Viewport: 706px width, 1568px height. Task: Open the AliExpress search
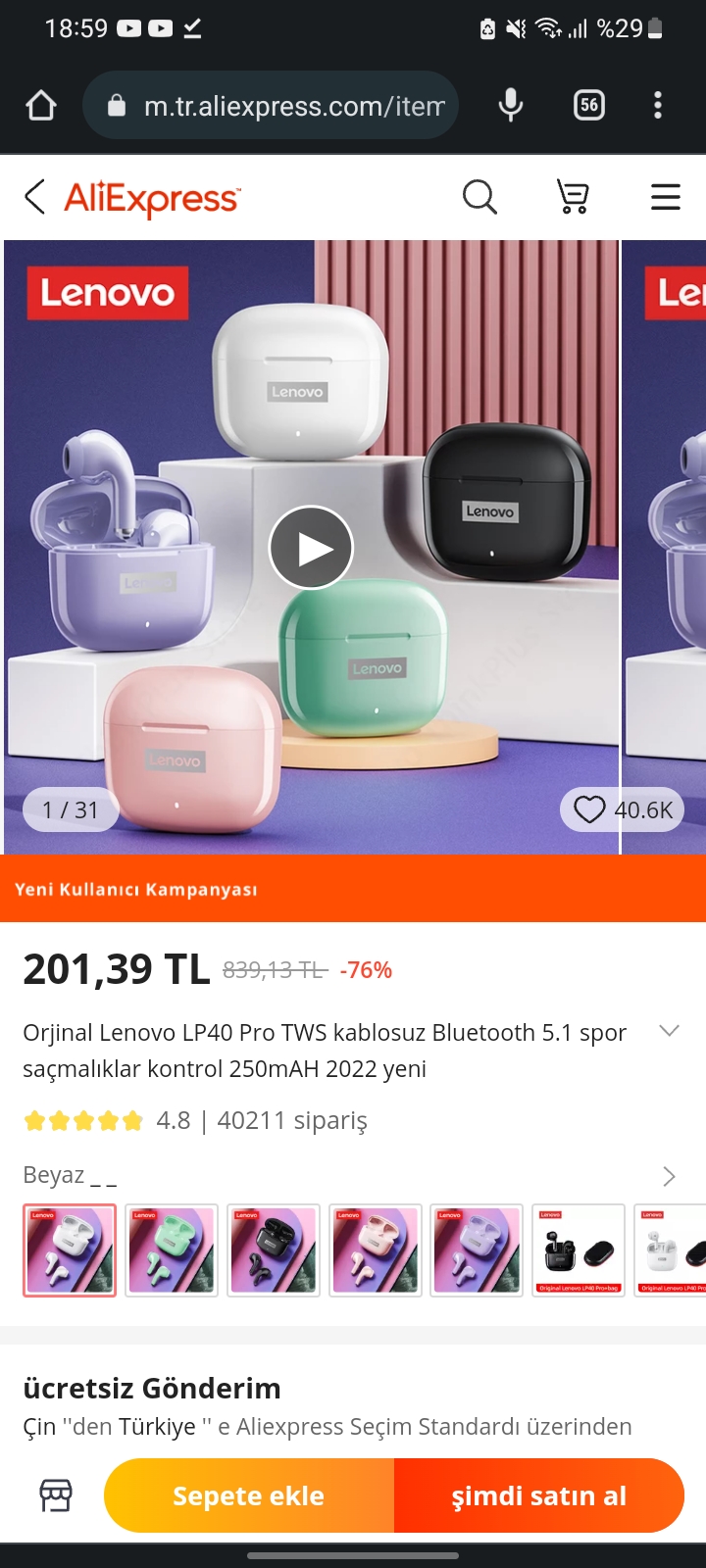(x=479, y=197)
